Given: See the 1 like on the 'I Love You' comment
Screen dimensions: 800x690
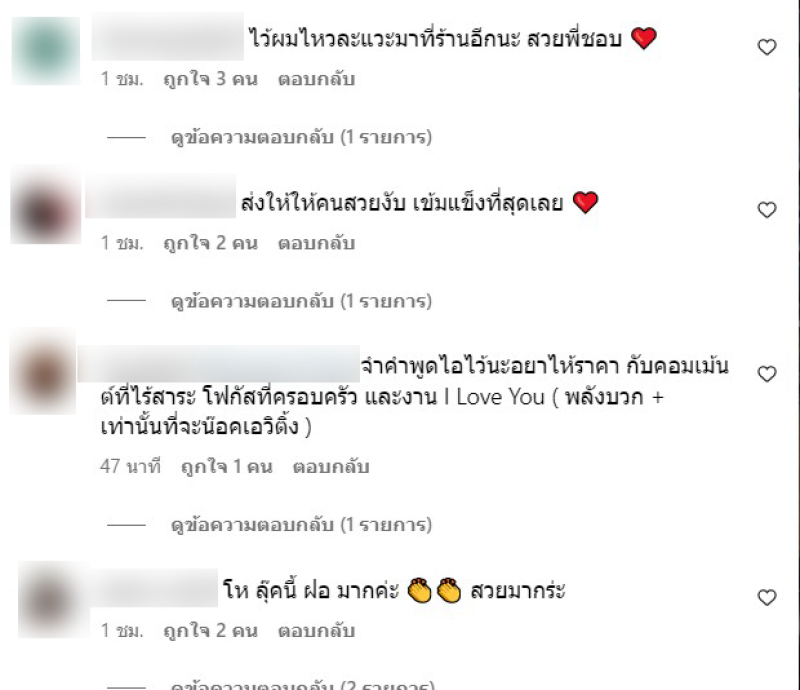Looking at the screenshot, I should (225, 467).
